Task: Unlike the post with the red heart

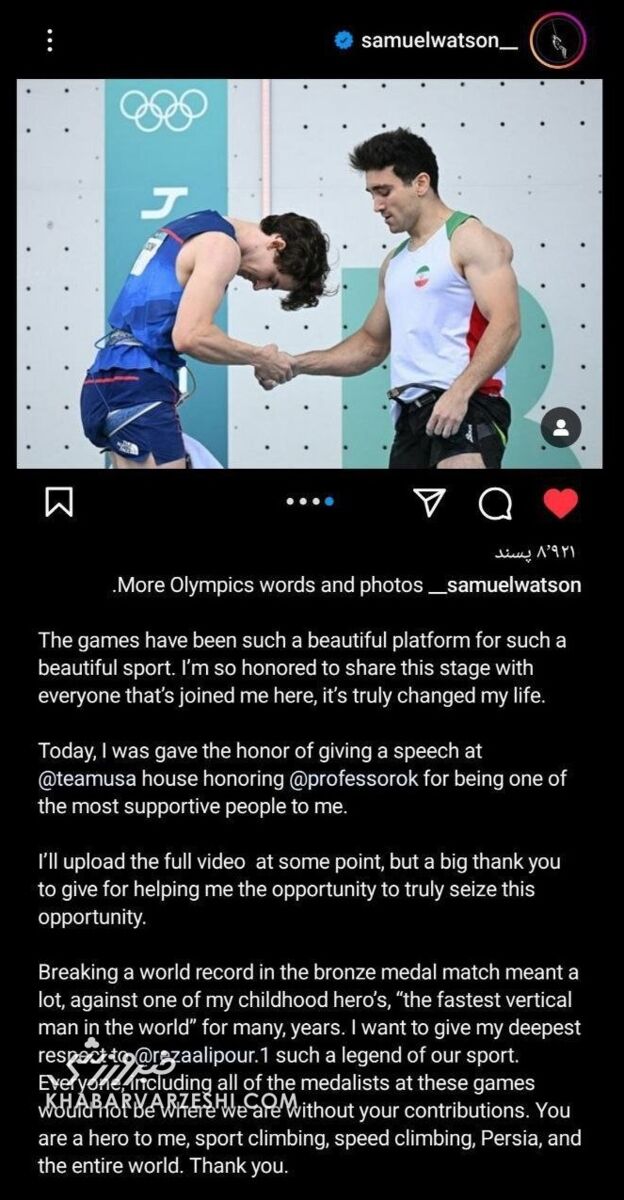Action: [560, 502]
